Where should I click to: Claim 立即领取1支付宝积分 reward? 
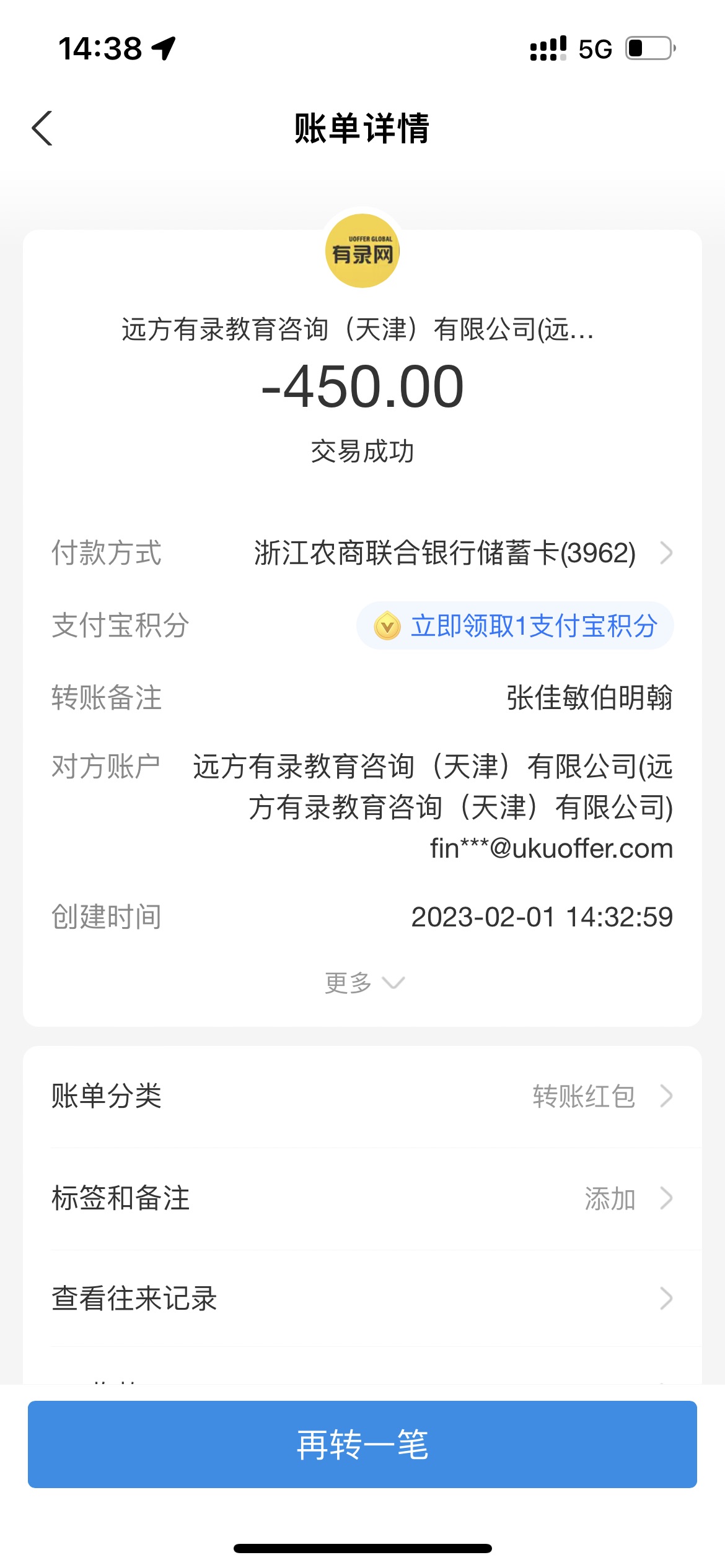(516, 625)
